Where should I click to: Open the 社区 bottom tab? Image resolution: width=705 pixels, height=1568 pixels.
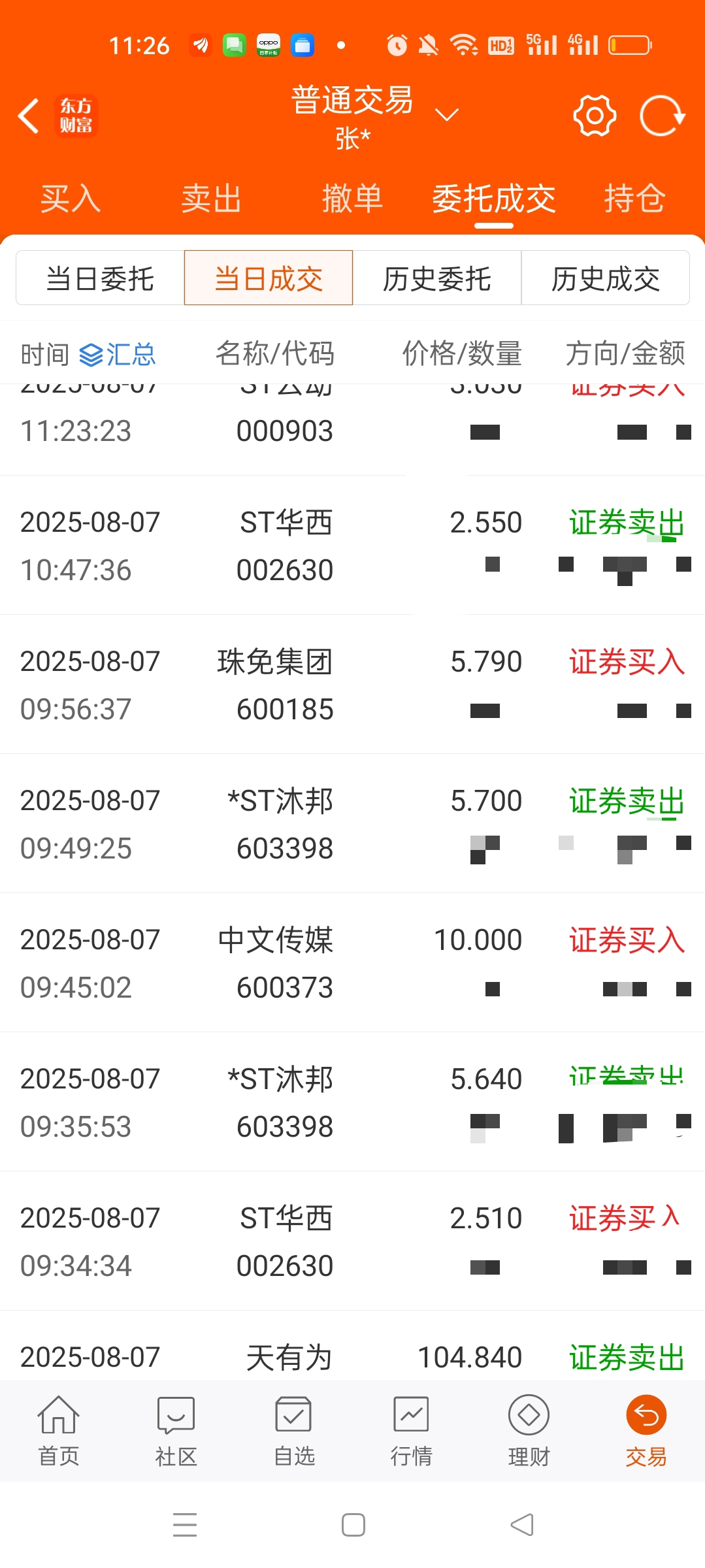tap(176, 1431)
